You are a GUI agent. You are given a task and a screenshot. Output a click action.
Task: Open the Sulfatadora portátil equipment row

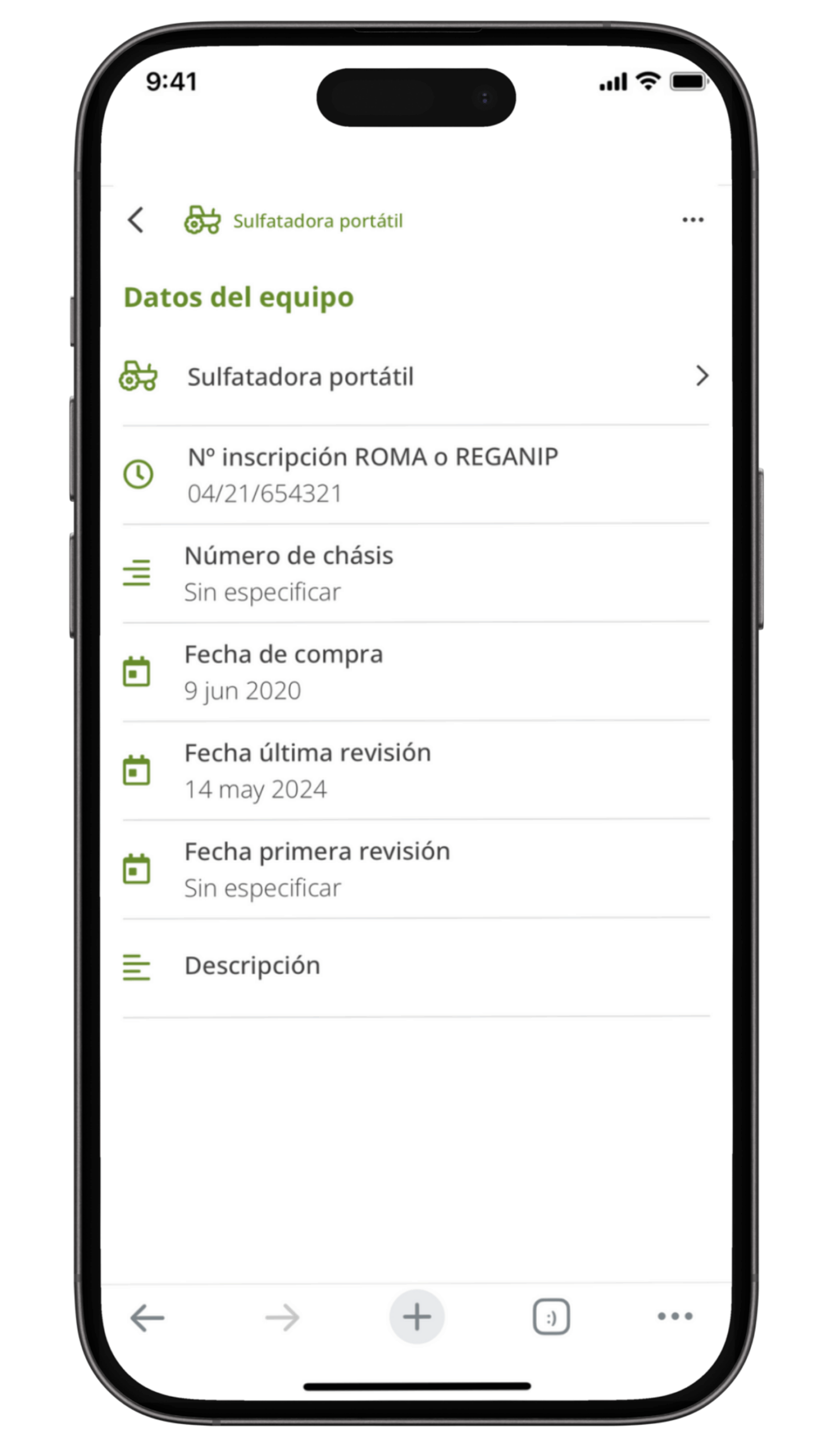pos(415,377)
